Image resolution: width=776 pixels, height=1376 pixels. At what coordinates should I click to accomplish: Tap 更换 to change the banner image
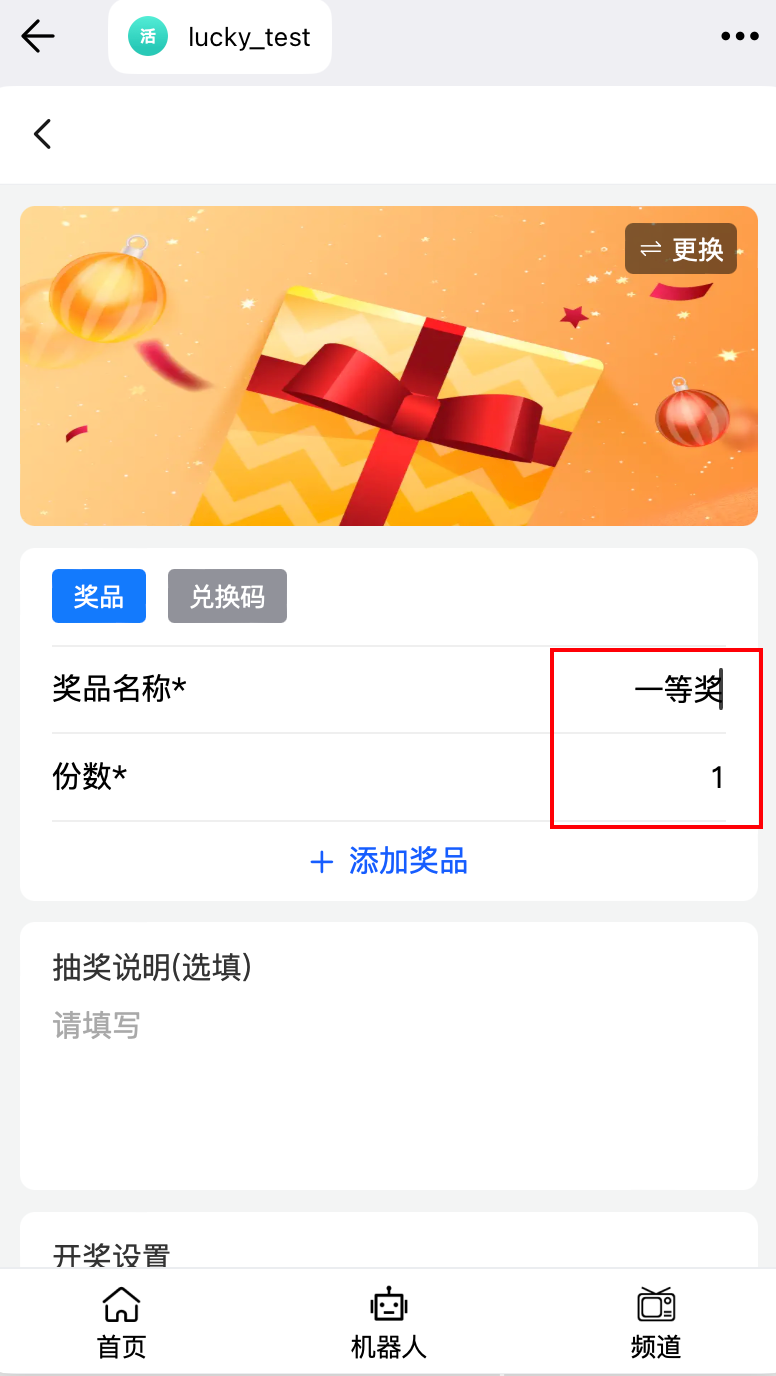coord(681,248)
